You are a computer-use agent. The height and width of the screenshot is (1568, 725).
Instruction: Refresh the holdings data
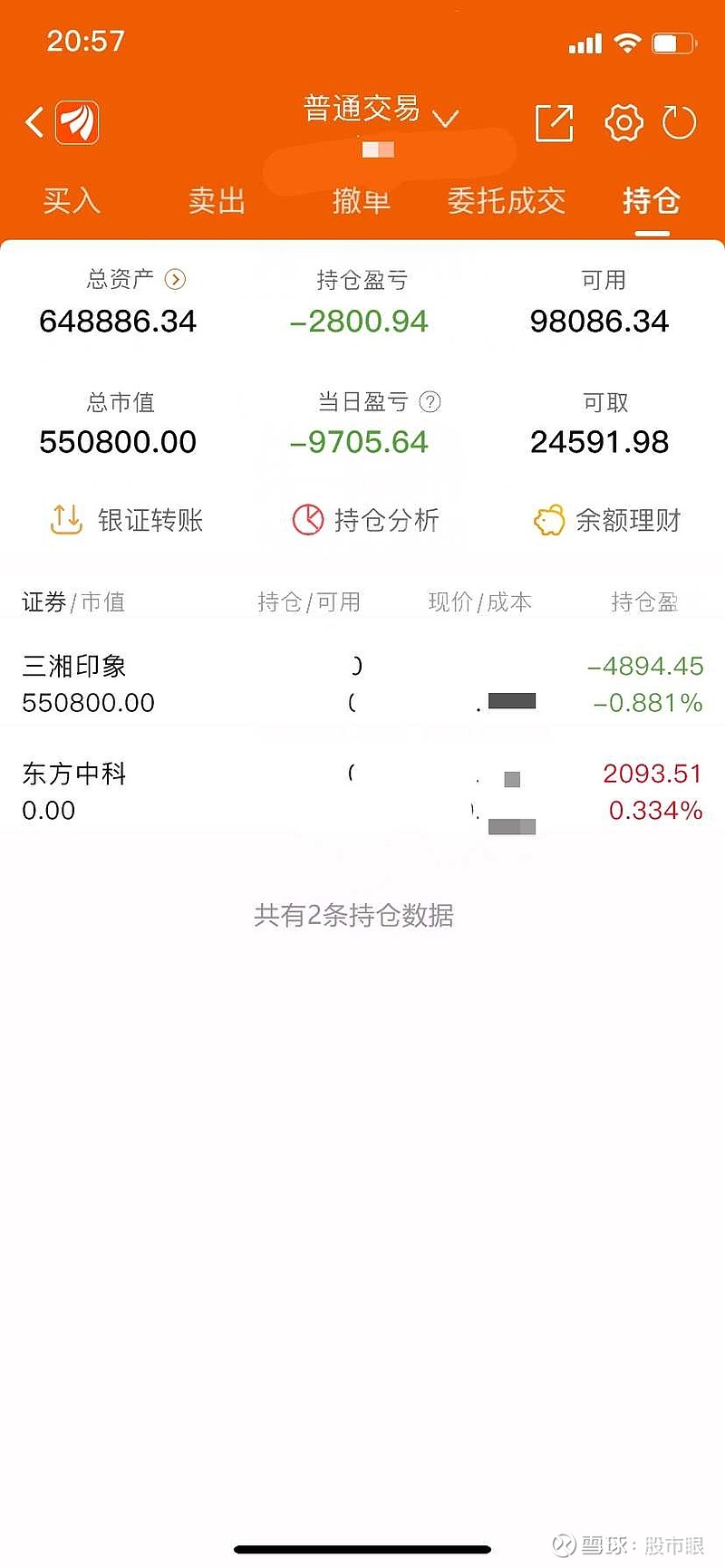(679, 122)
